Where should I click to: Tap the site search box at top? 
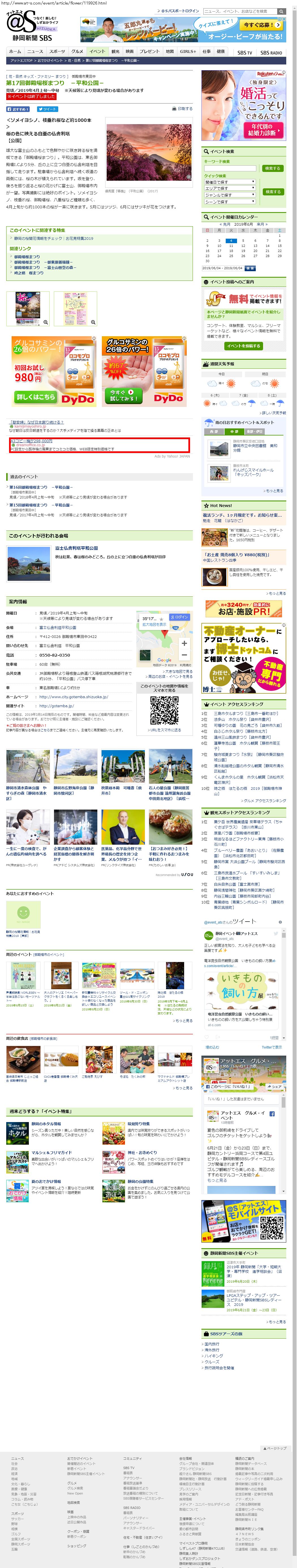pos(240,11)
